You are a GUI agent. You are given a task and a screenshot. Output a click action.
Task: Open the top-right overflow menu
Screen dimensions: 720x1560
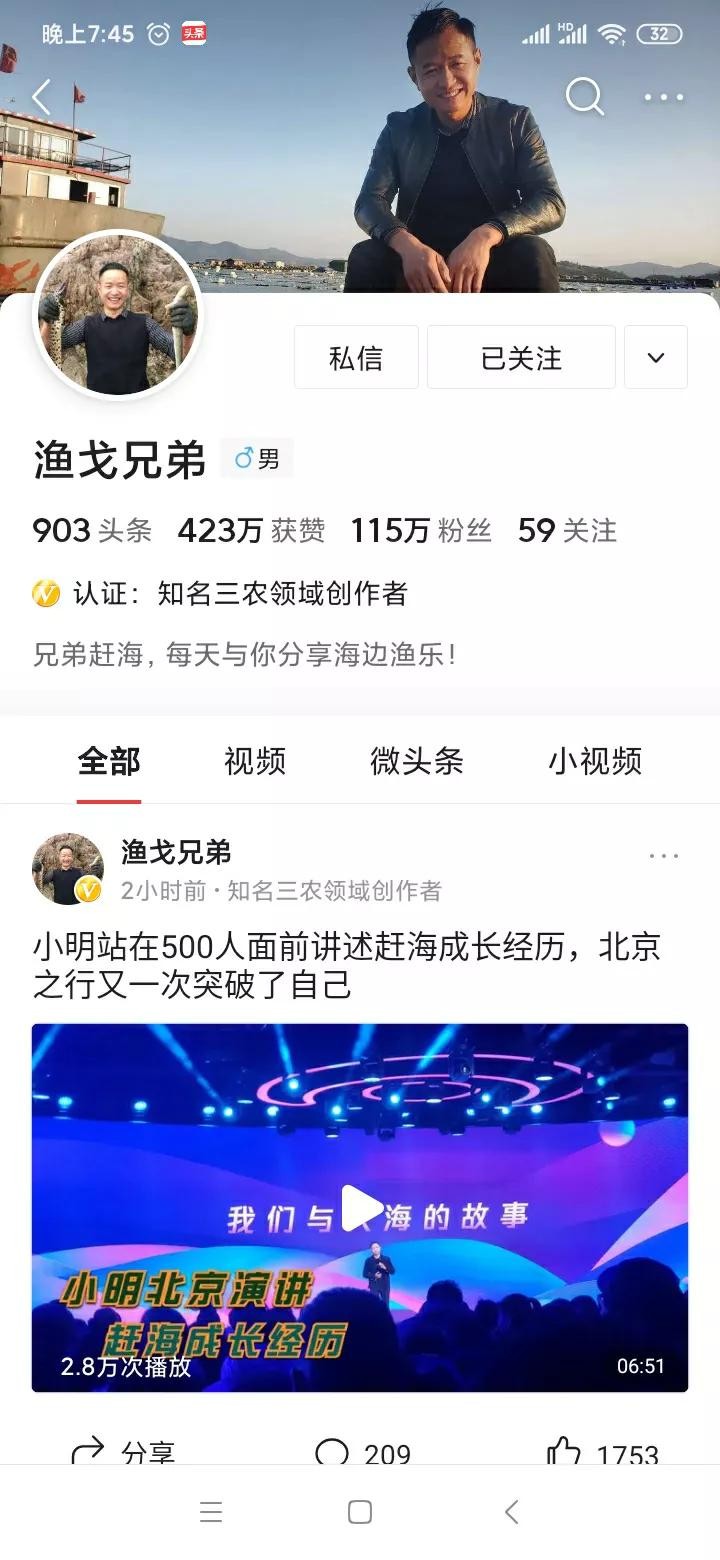(x=664, y=97)
